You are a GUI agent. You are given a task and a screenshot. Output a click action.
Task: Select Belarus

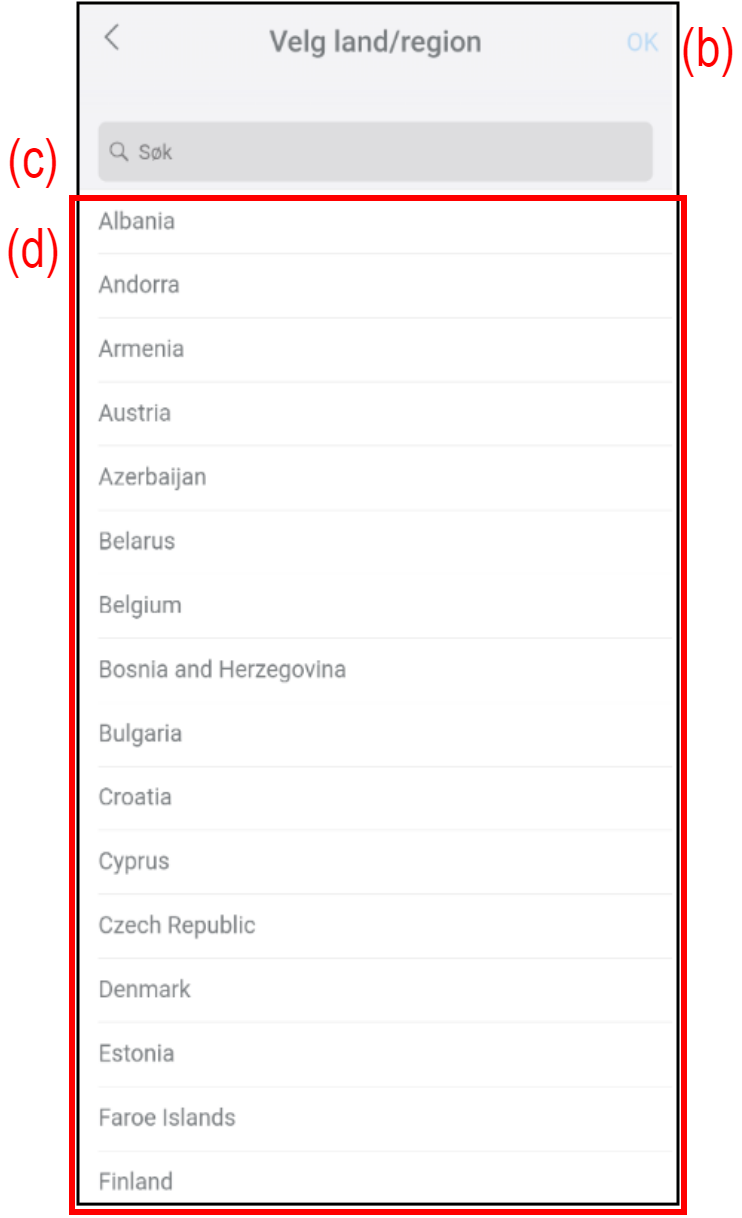click(x=137, y=541)
